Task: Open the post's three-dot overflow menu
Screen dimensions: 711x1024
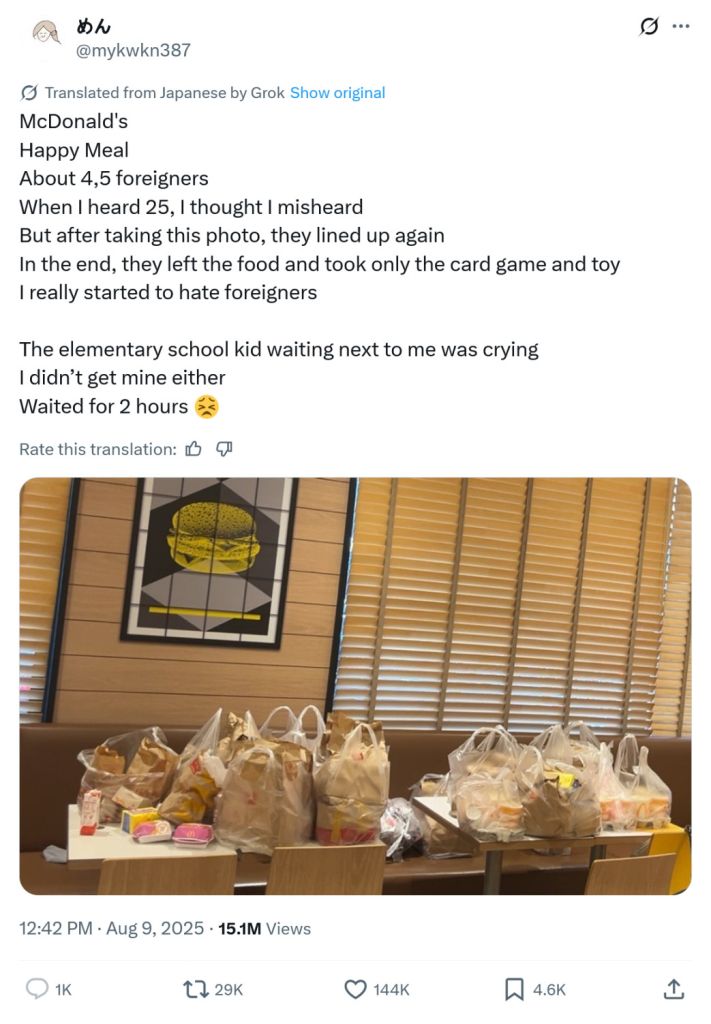Action: pos(681,27)
